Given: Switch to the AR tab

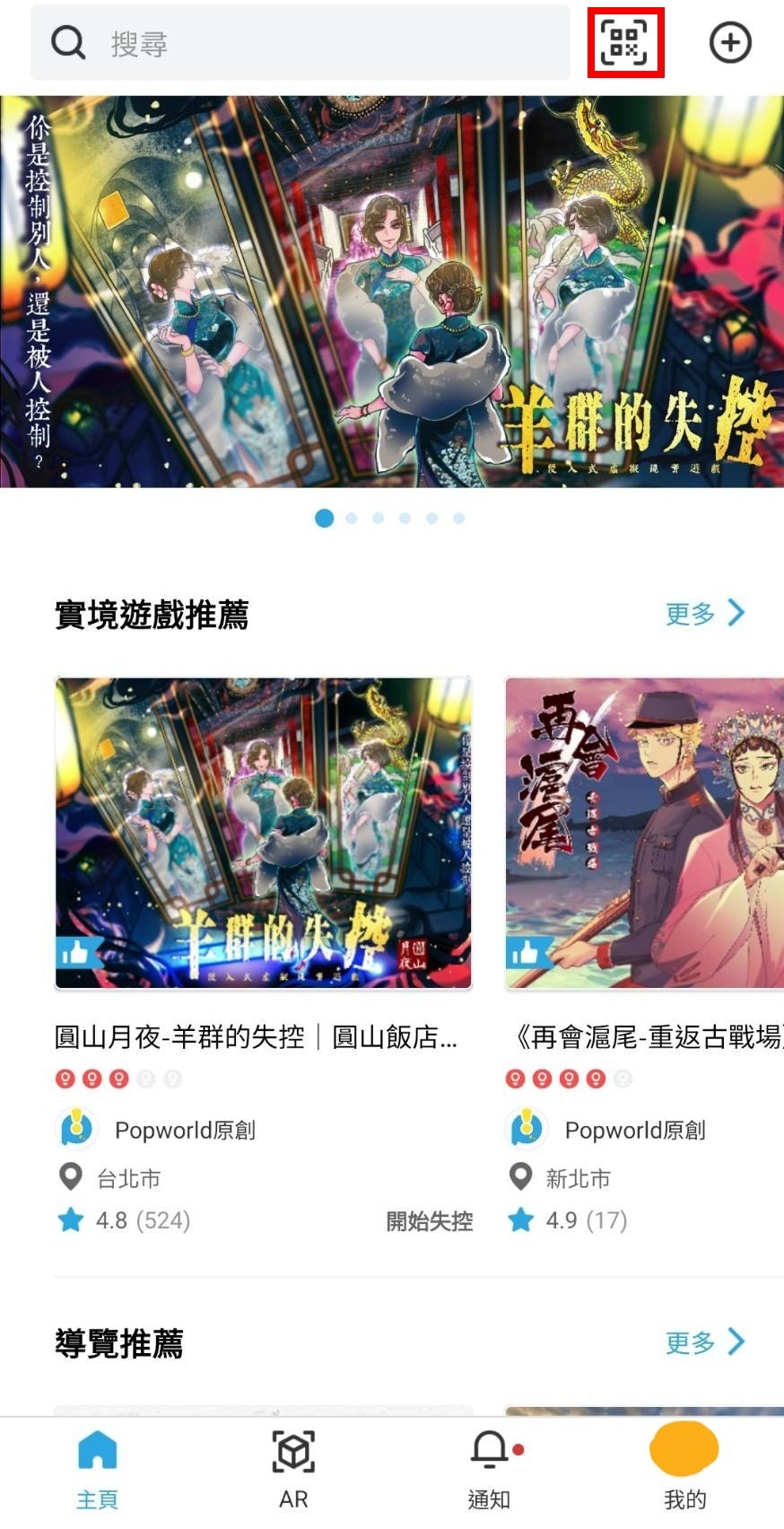Looking at the screenshot, I should [293, 1468].
